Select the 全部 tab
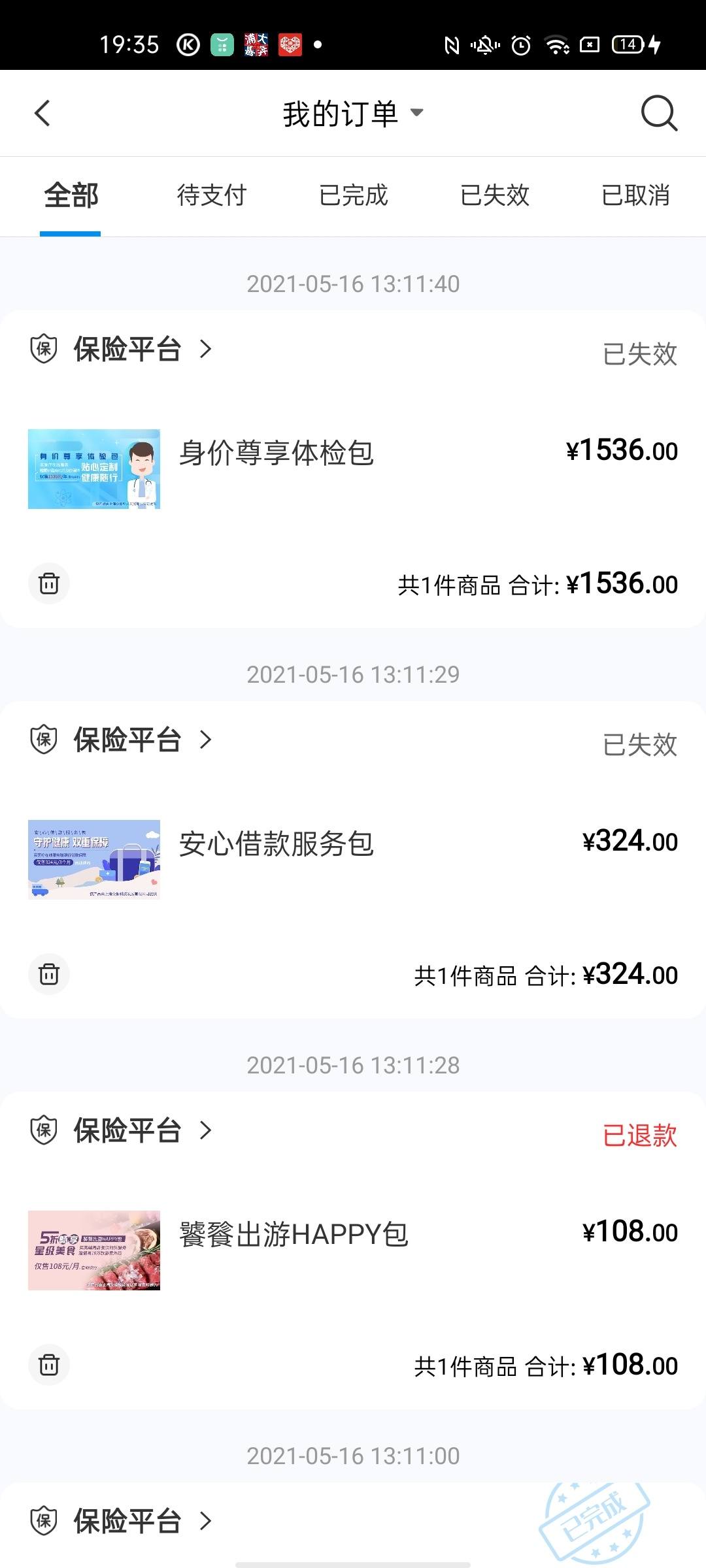The height and width of the screenshot is (1568, 706). click(71, 195)
